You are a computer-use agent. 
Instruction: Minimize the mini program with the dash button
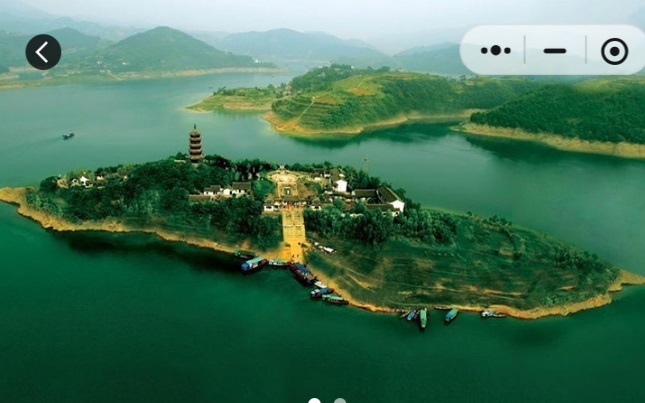(x=555, y=50)
